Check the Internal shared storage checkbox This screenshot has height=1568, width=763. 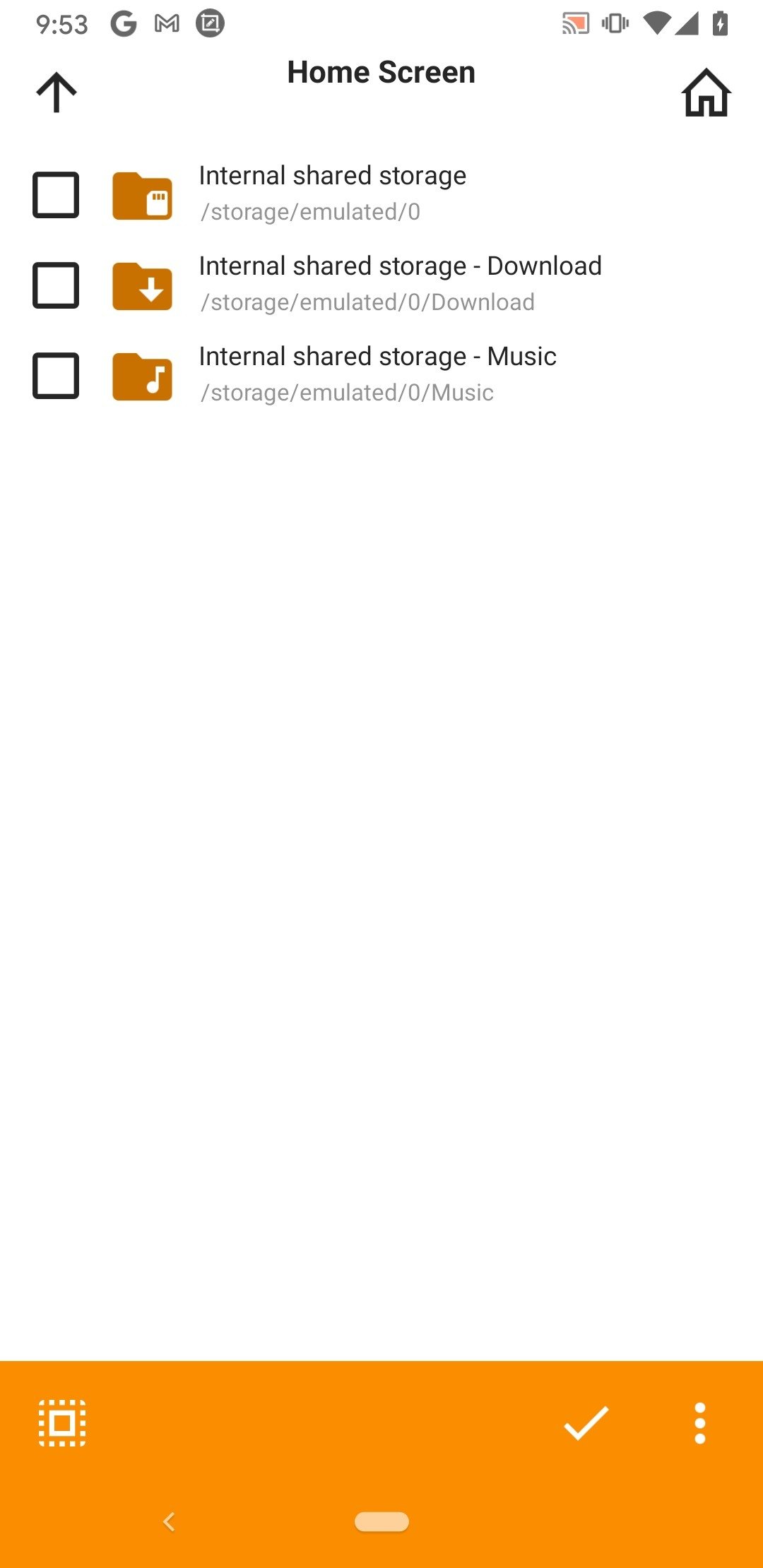click(x=56, y=195)
